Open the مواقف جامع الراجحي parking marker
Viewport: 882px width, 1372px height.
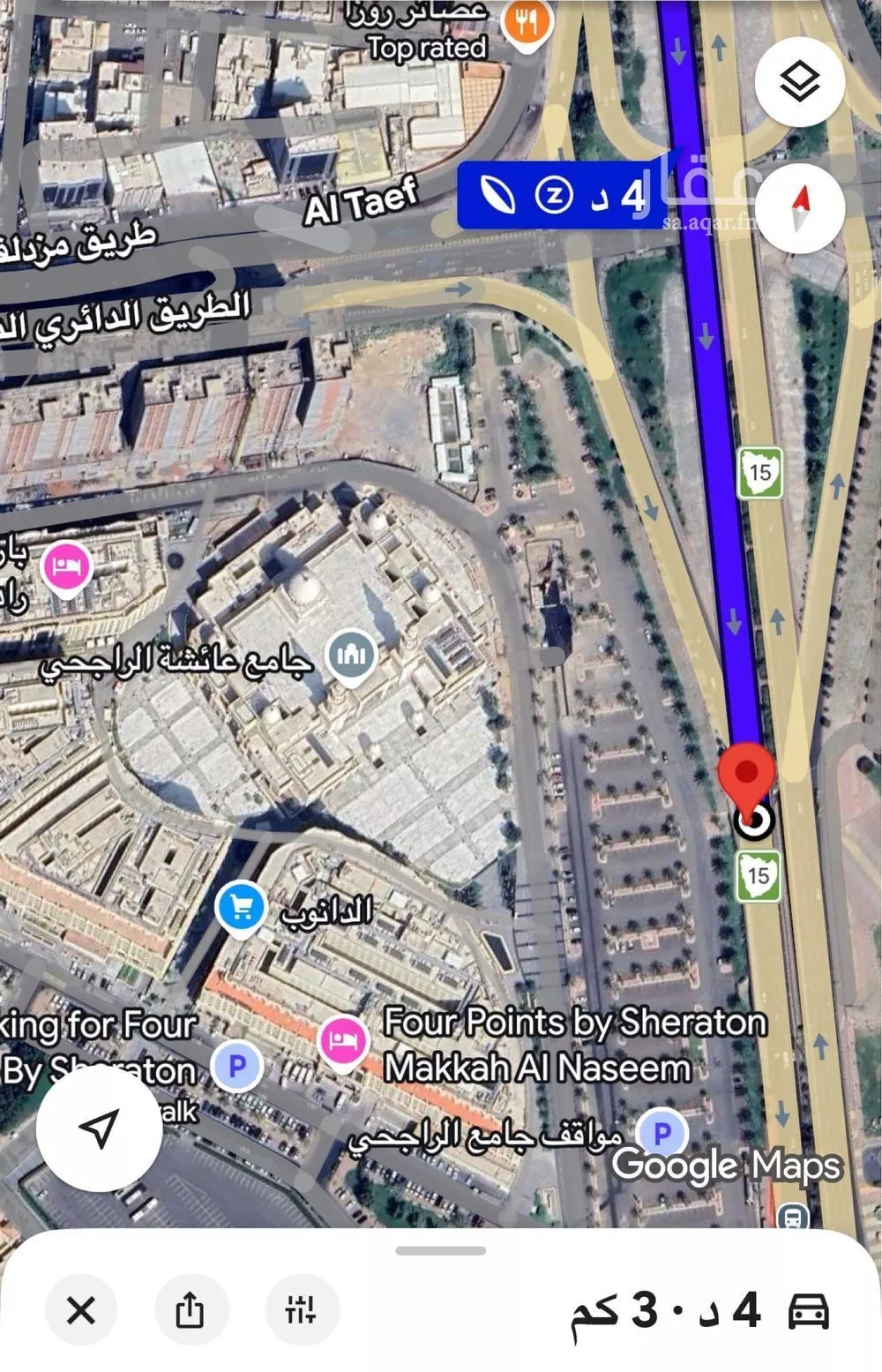(x=661, y=1133)
